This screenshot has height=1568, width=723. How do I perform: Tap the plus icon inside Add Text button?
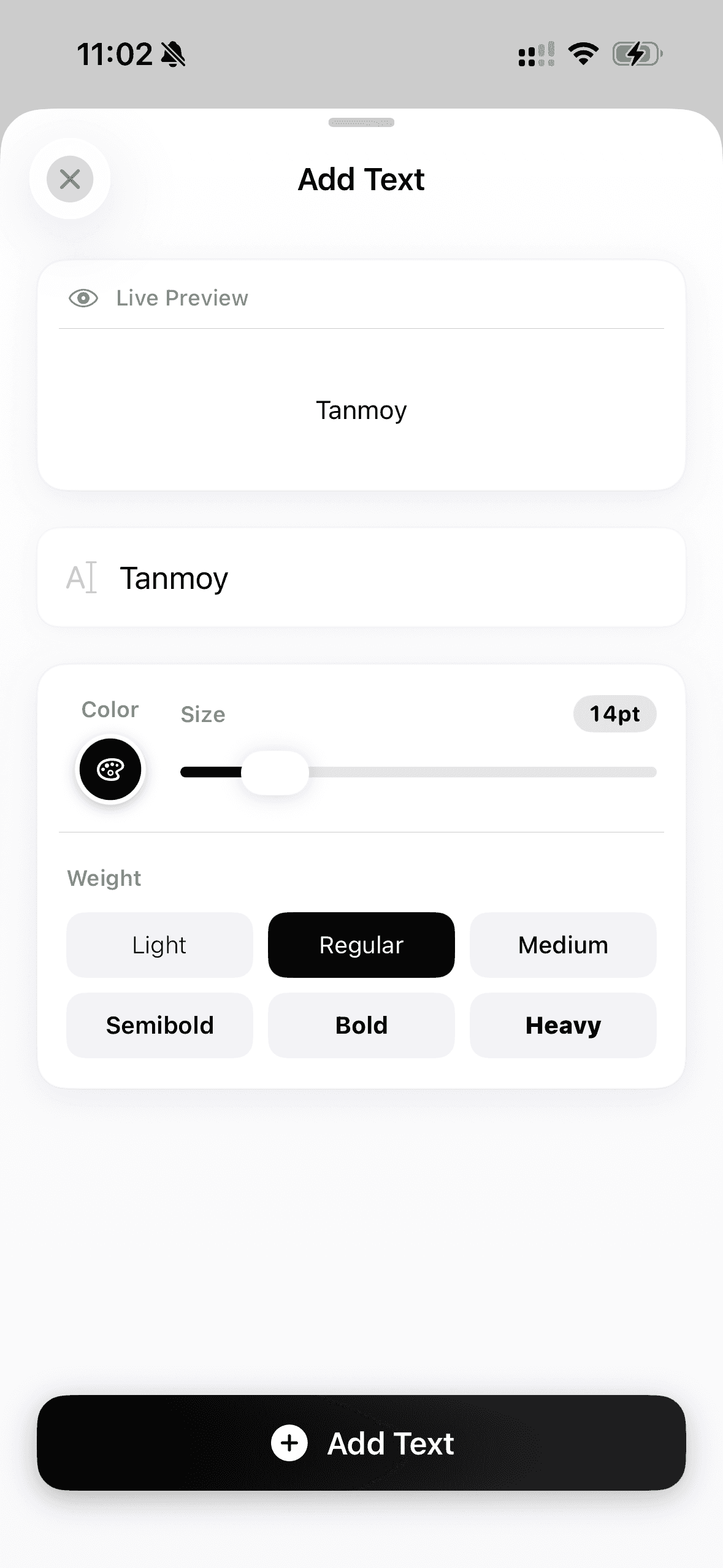coord(289,1443)
